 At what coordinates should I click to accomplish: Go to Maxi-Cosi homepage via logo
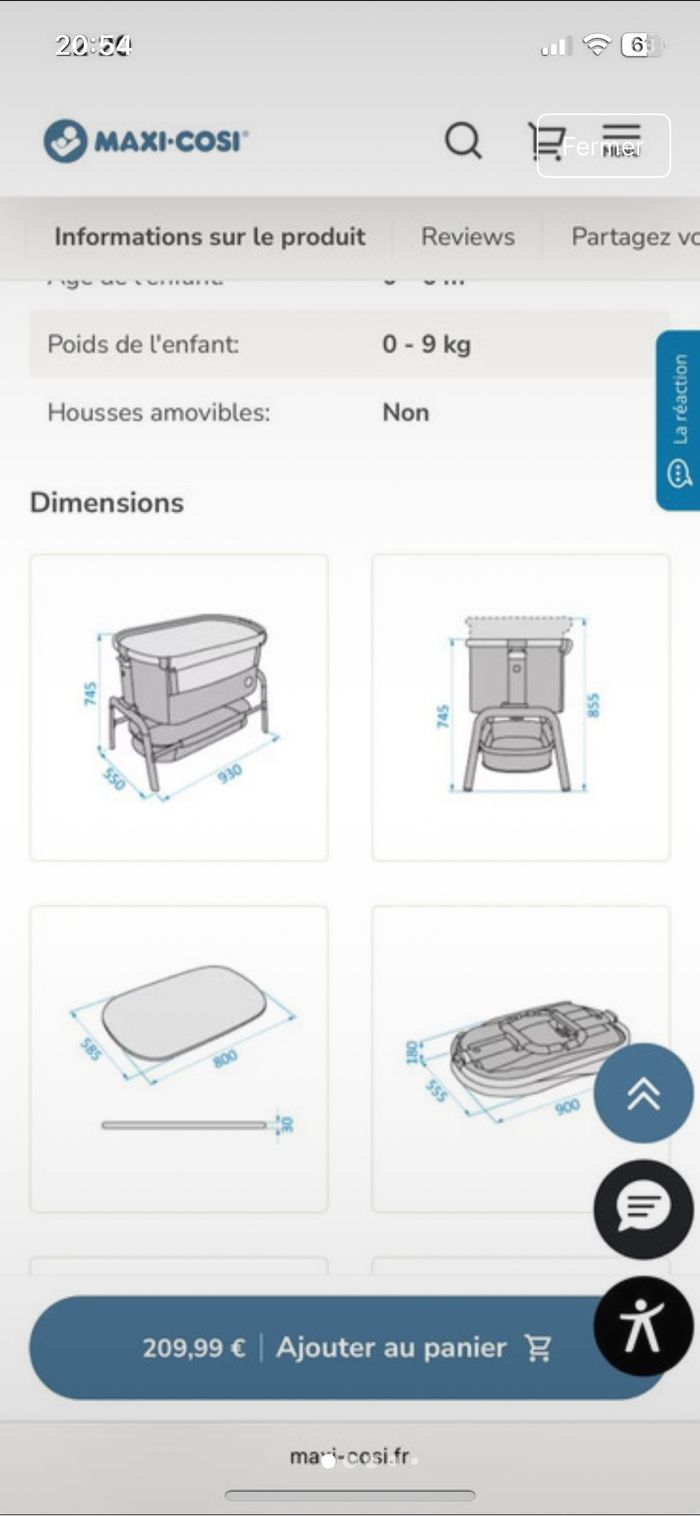146,141
